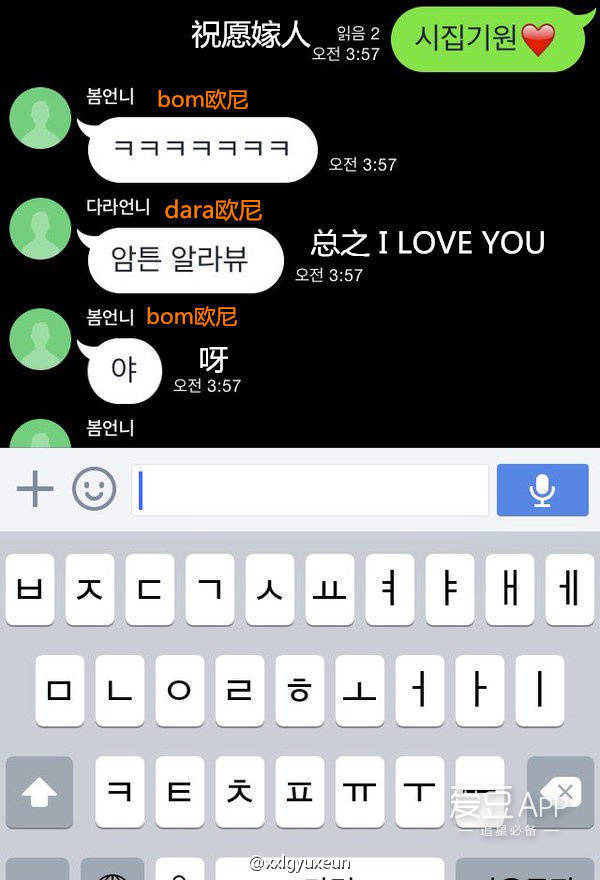Open 다라언니's profile avatar

(x=40, y=228)
